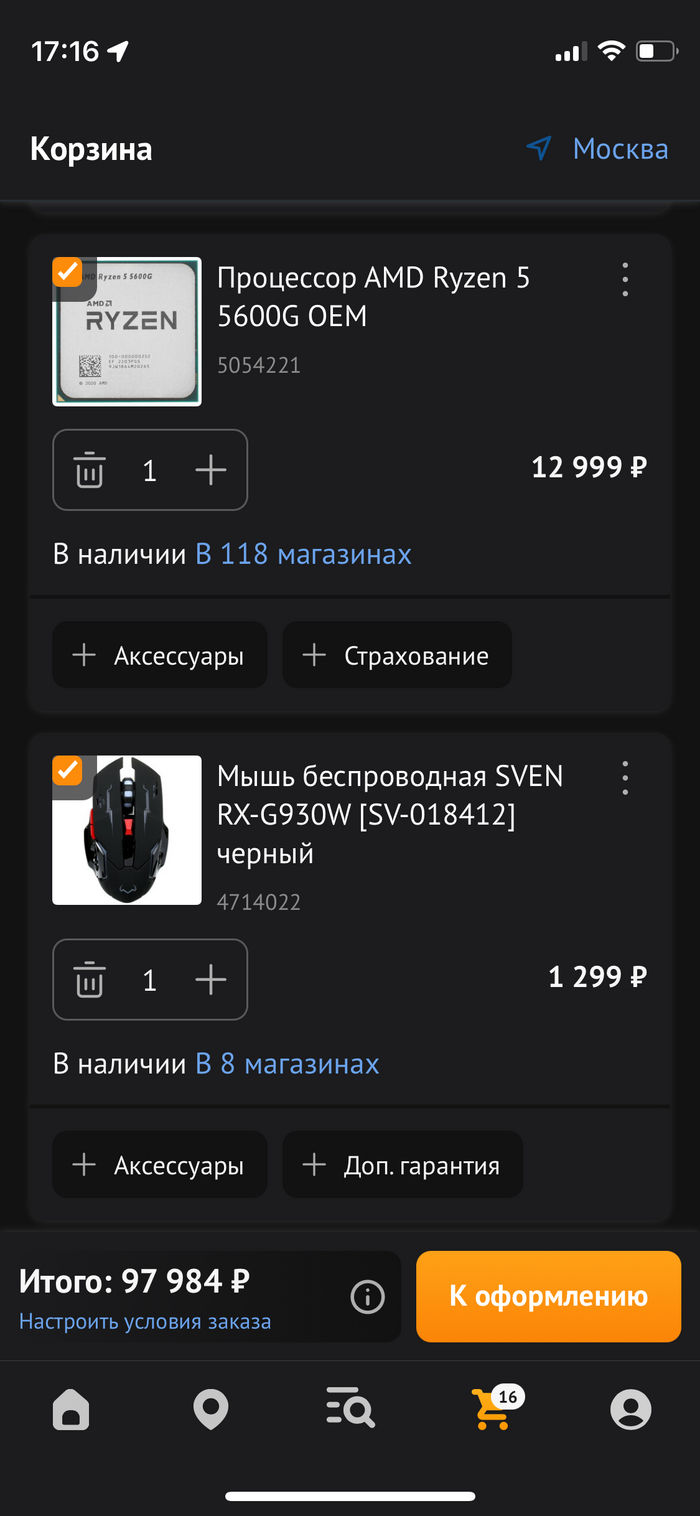Viewport: 700px width, 1516px height.
Task: Open Настроить условия заказа link
Action: [145, 1322]
